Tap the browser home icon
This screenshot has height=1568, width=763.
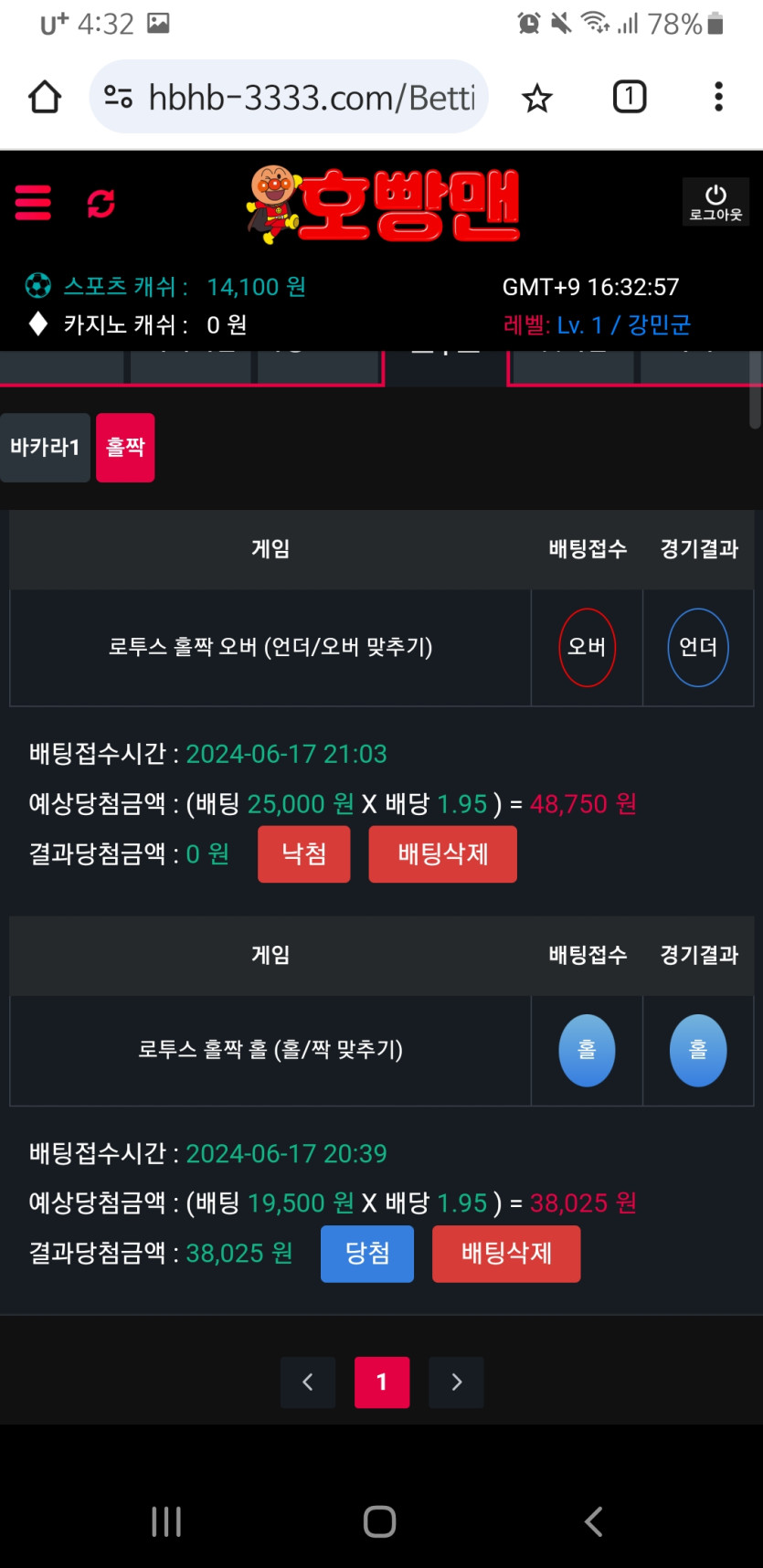pos(45,97)
